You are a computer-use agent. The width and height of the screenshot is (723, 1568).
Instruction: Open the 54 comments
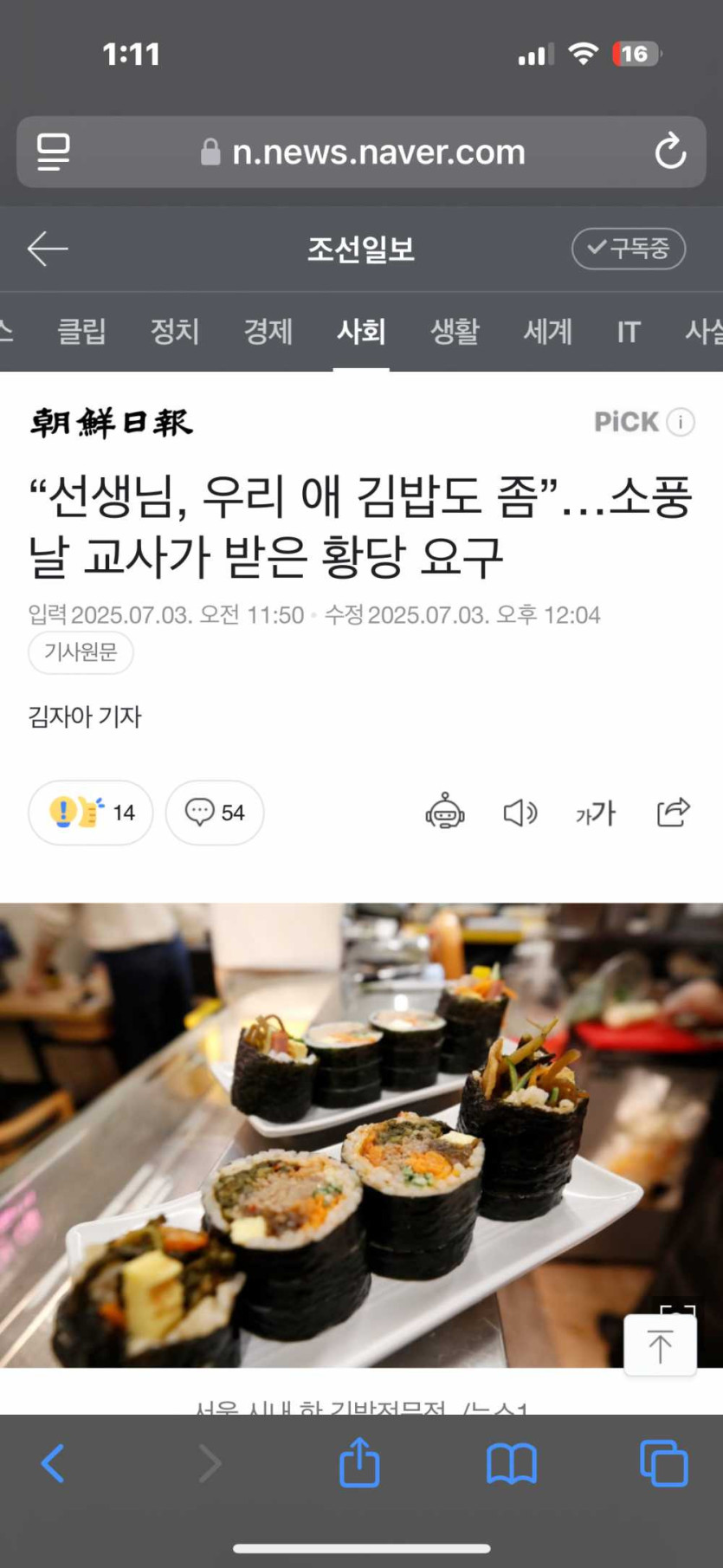(215, 813)
